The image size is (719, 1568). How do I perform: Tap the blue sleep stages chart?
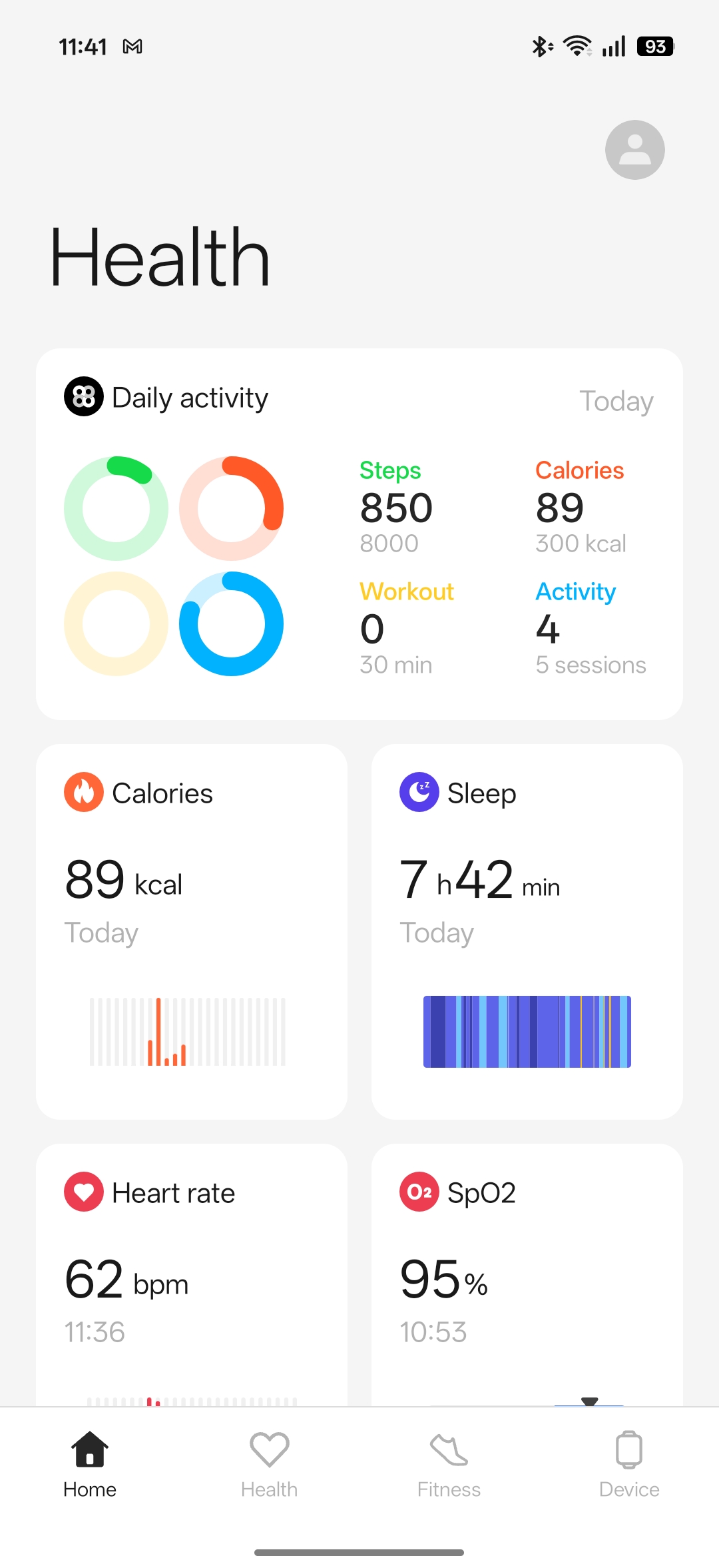point(526,1032)
